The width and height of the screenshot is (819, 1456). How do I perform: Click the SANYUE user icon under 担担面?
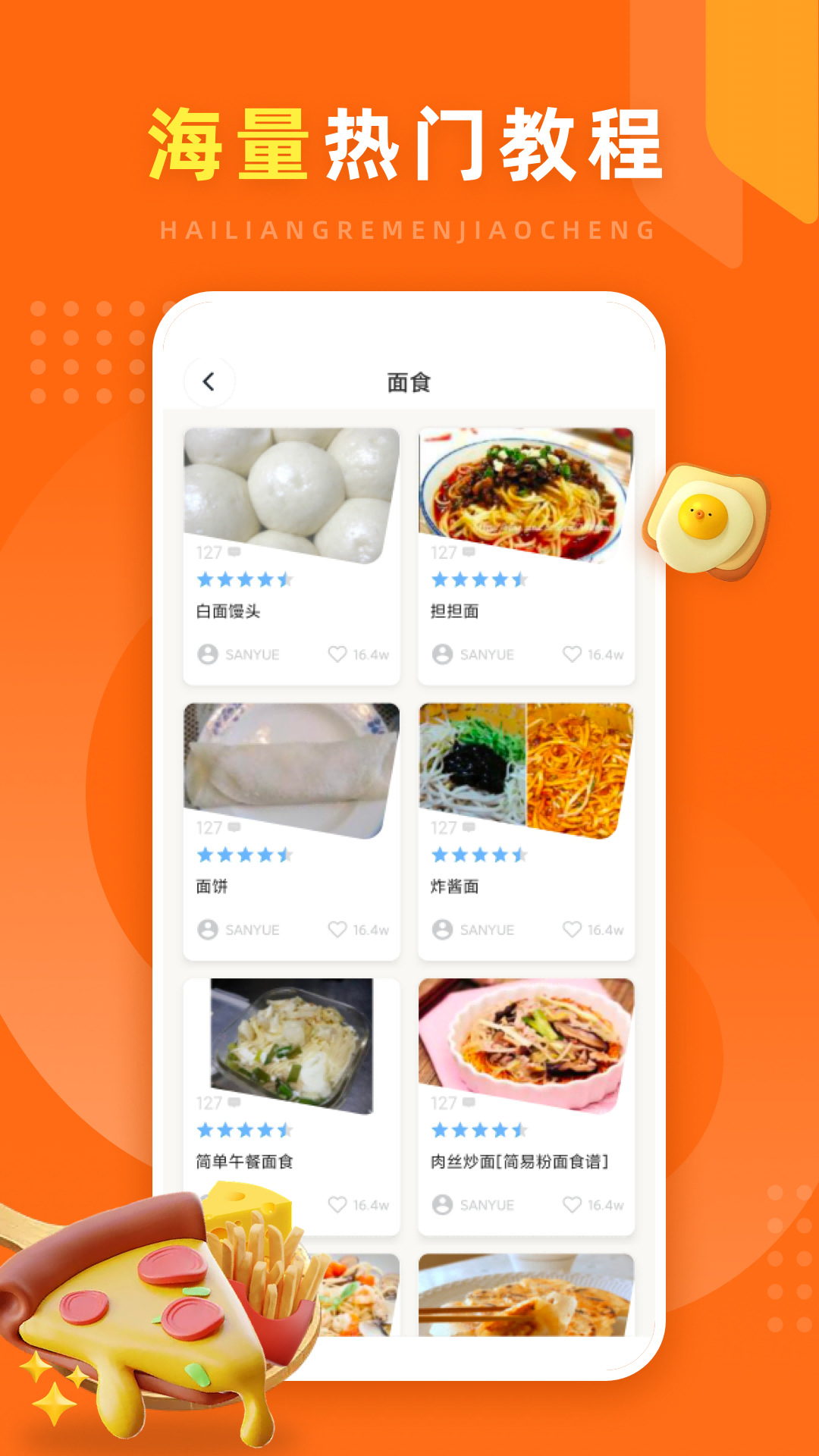442,654
